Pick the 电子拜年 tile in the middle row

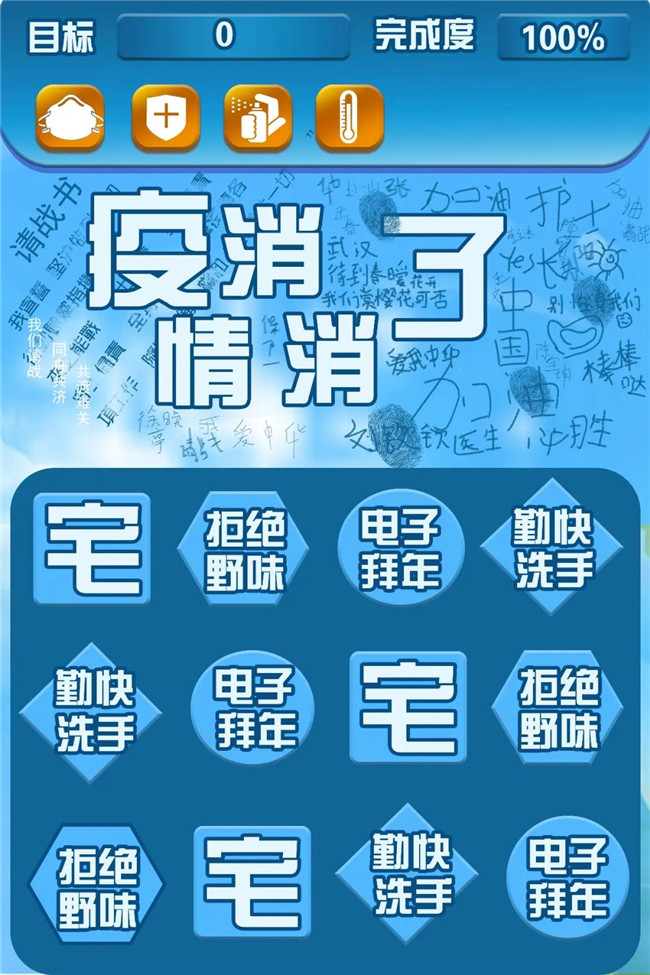(x=252, y=709)
